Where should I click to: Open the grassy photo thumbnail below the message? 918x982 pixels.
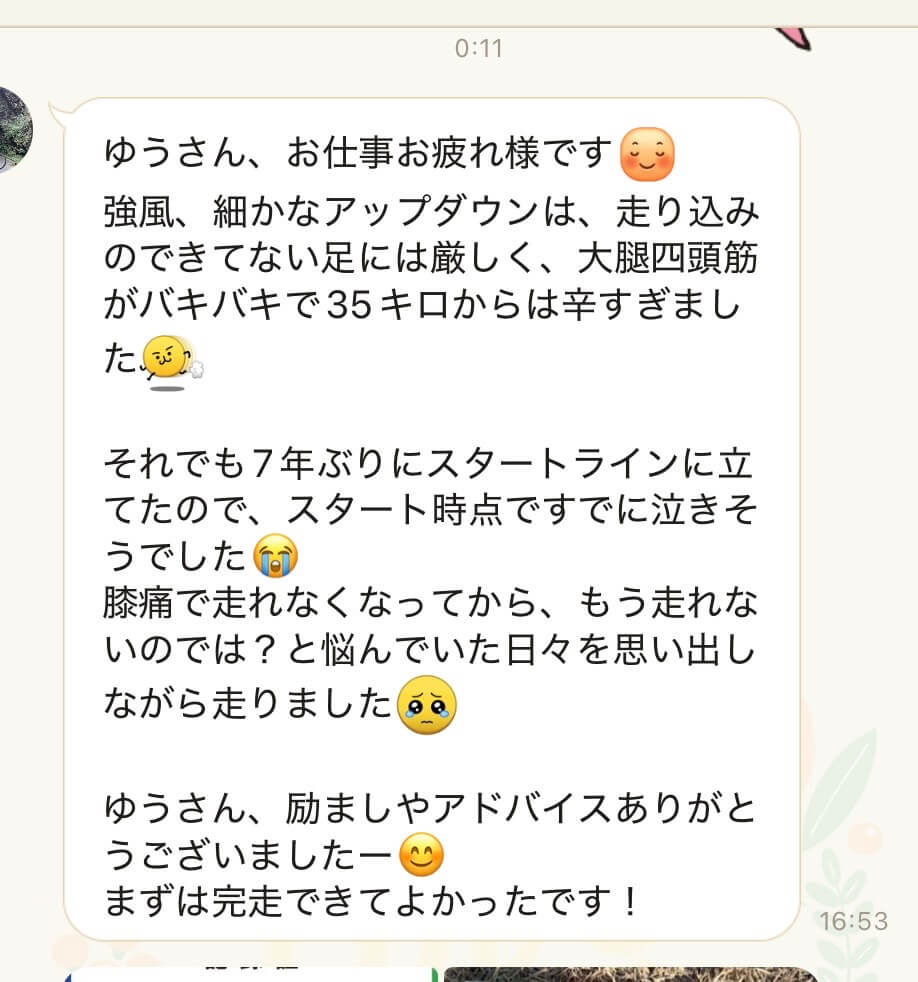coord(628,973)
